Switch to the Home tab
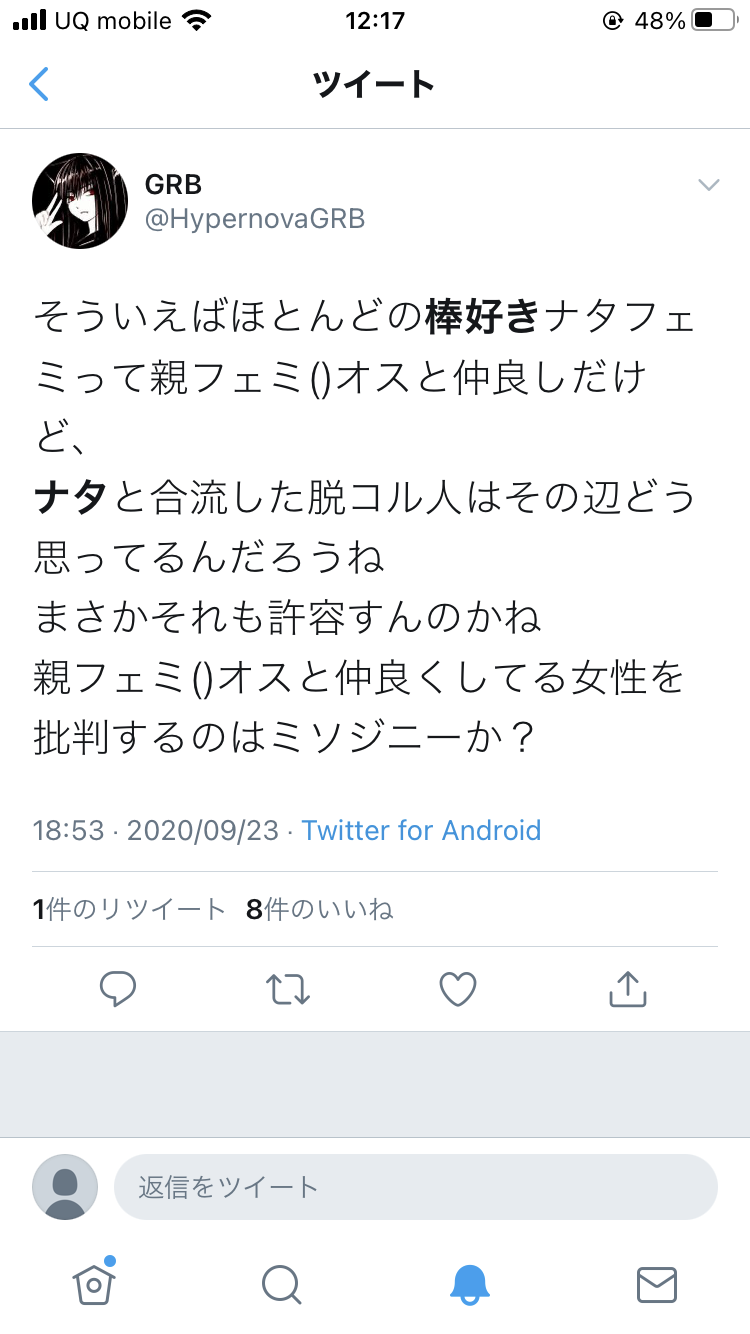Viewport: 750px width, 1334px height. (x=93, y=1283)
